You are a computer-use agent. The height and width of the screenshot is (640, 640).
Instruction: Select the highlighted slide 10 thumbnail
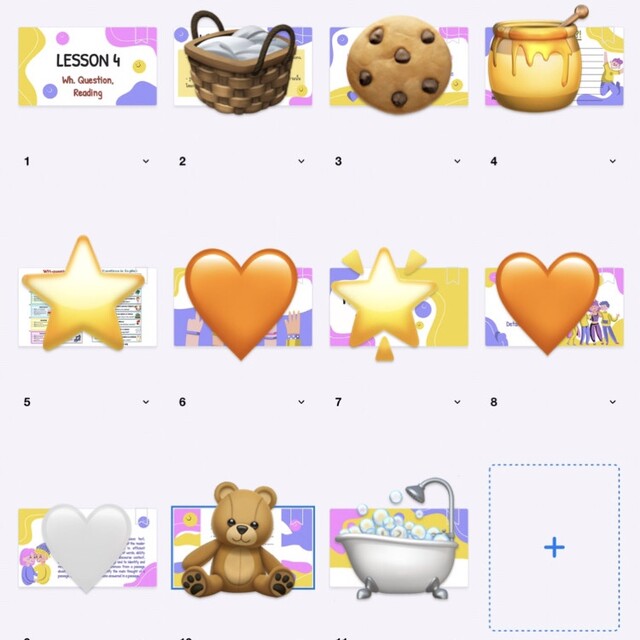click(x=243, y=547)
